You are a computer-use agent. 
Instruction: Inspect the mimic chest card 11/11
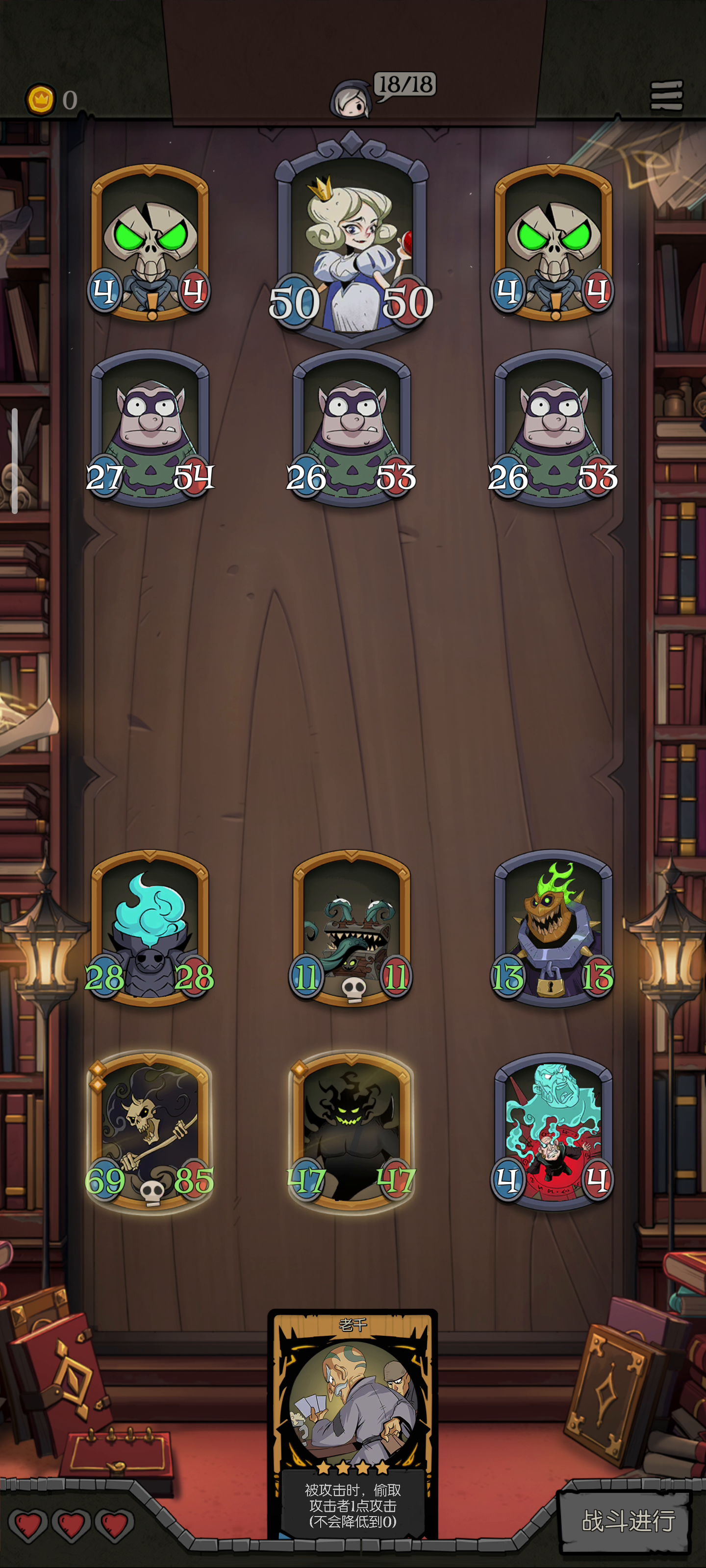click(x=352, y=928)
